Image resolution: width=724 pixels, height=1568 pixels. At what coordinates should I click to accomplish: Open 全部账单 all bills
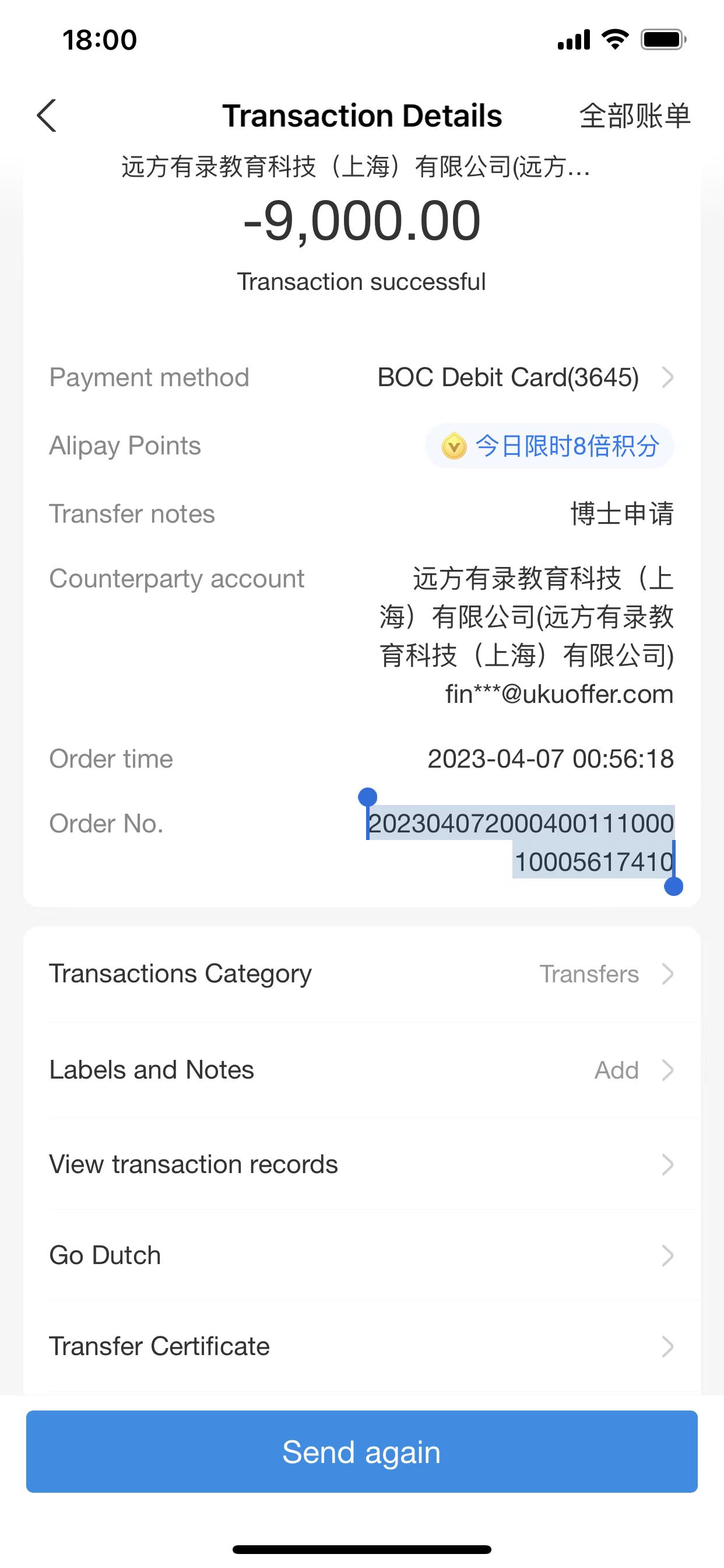click(x=634, y=116)
